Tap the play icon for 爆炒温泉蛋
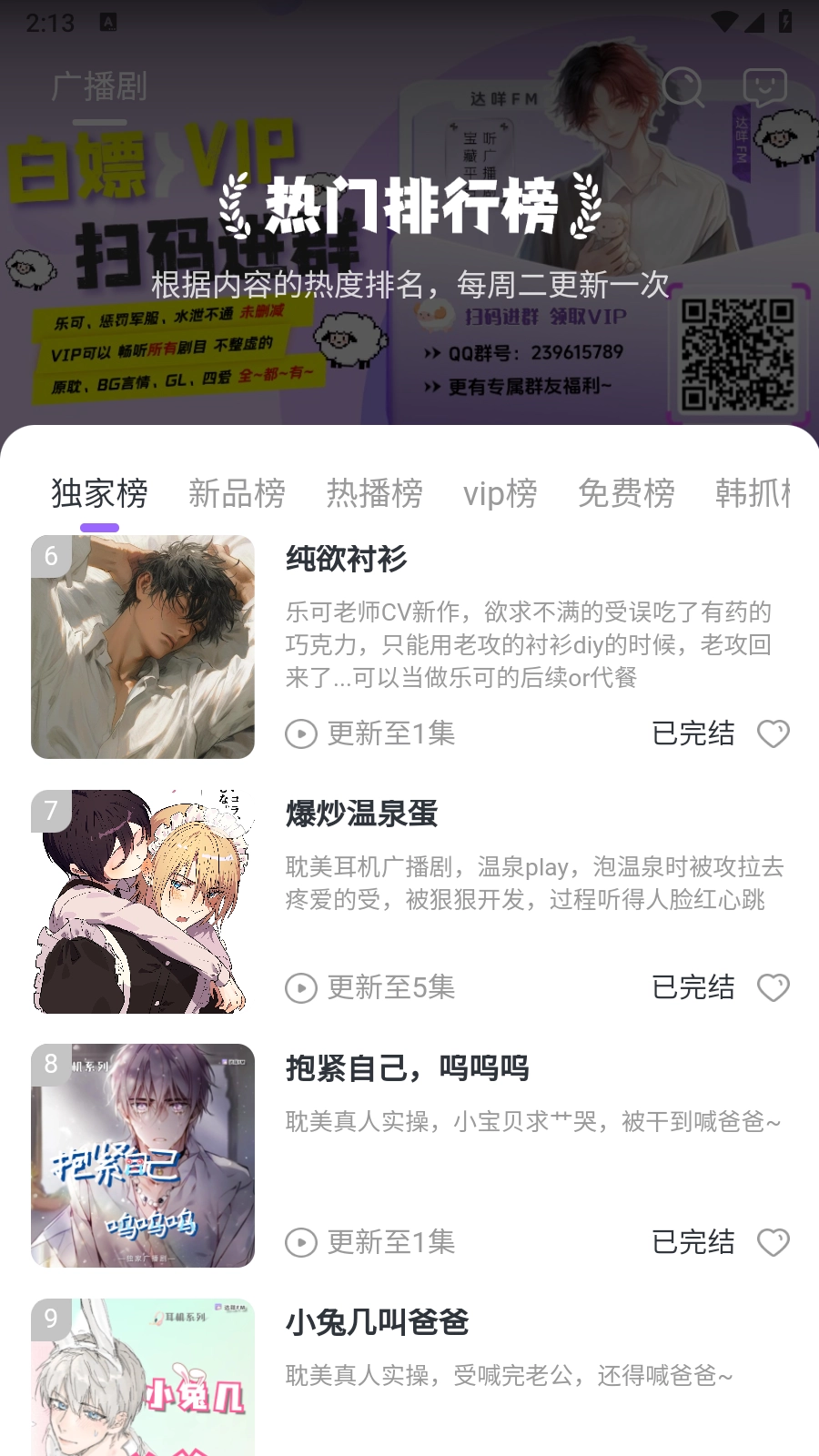Viewport: 819px width, 1456px height. click(300, 987)
